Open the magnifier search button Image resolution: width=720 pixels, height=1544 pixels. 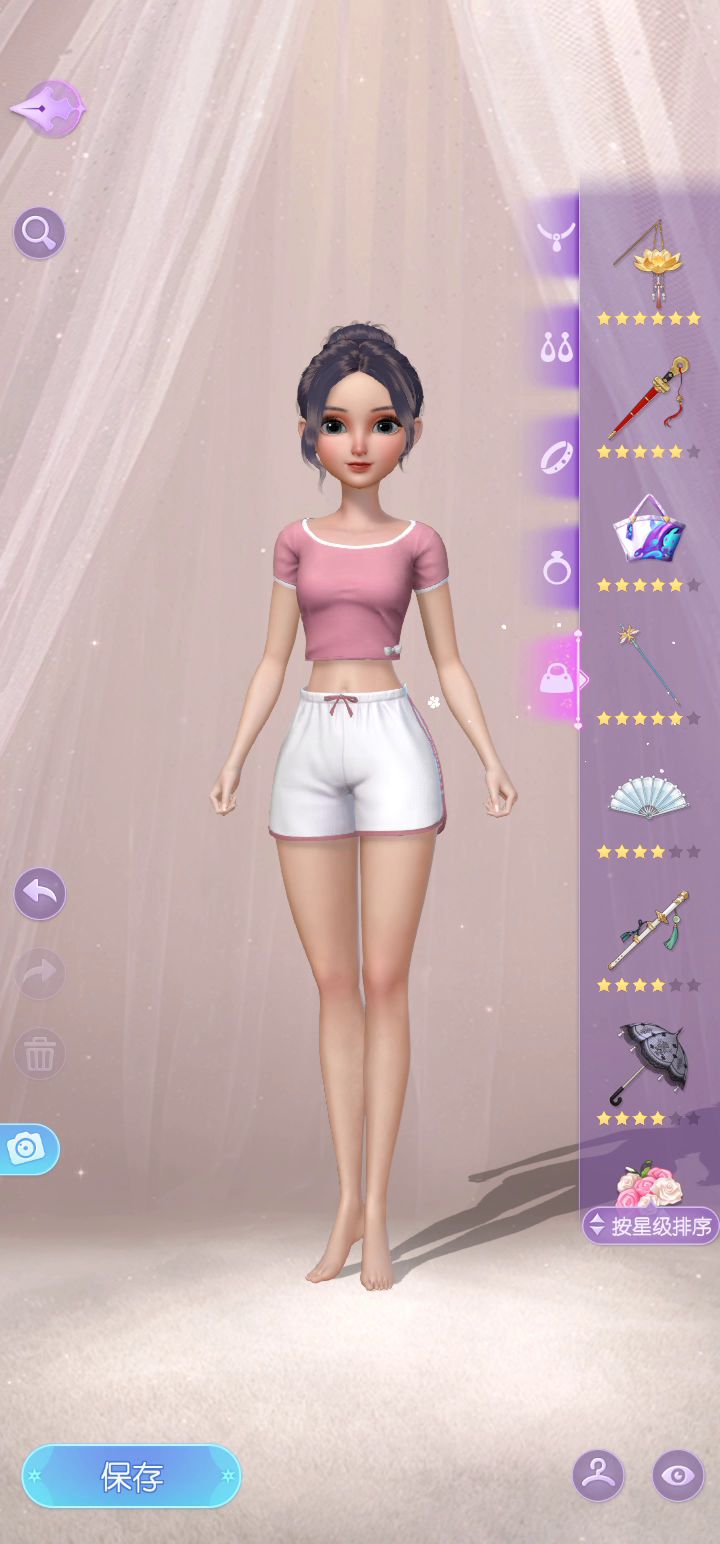[39, 233]
